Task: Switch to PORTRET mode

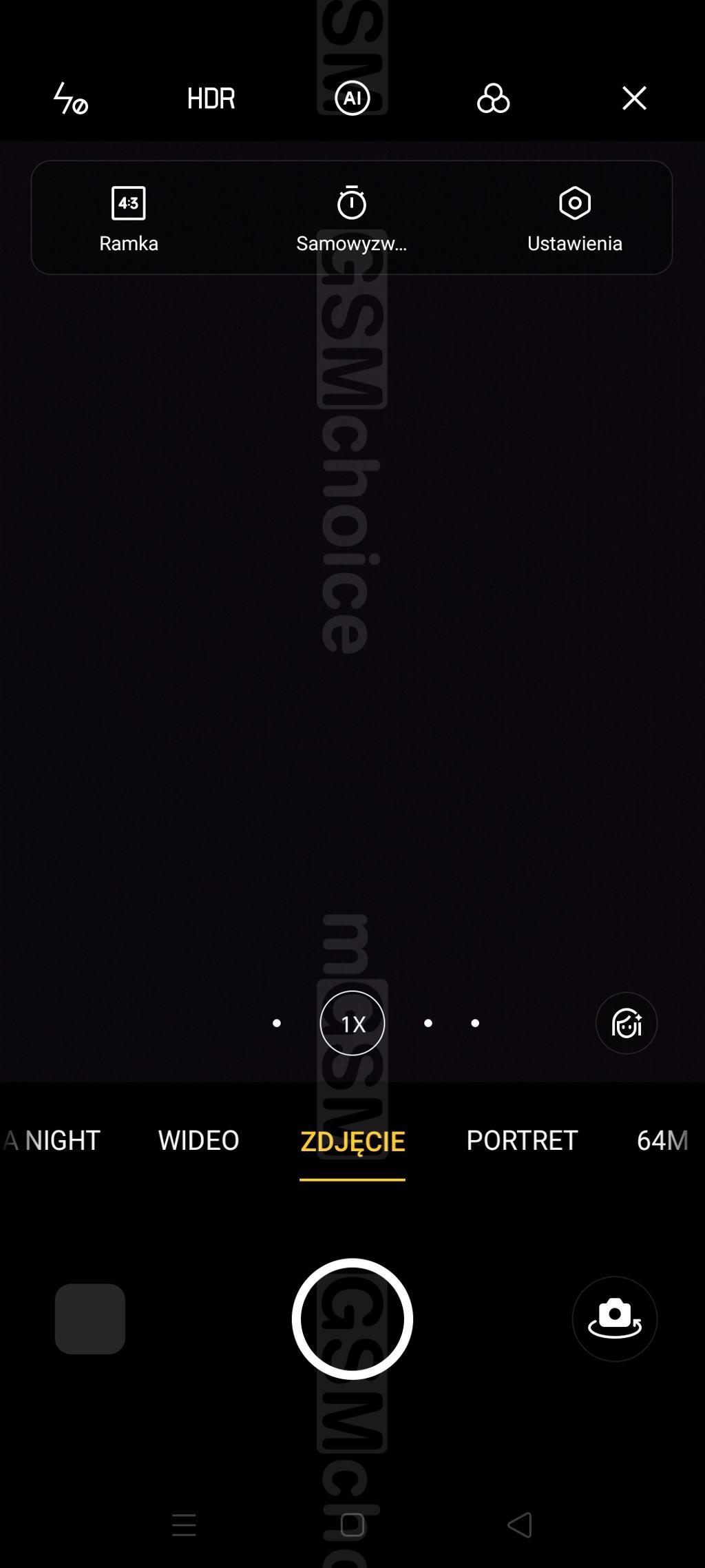Action: pyautogui.click(x=522, y=1140)
